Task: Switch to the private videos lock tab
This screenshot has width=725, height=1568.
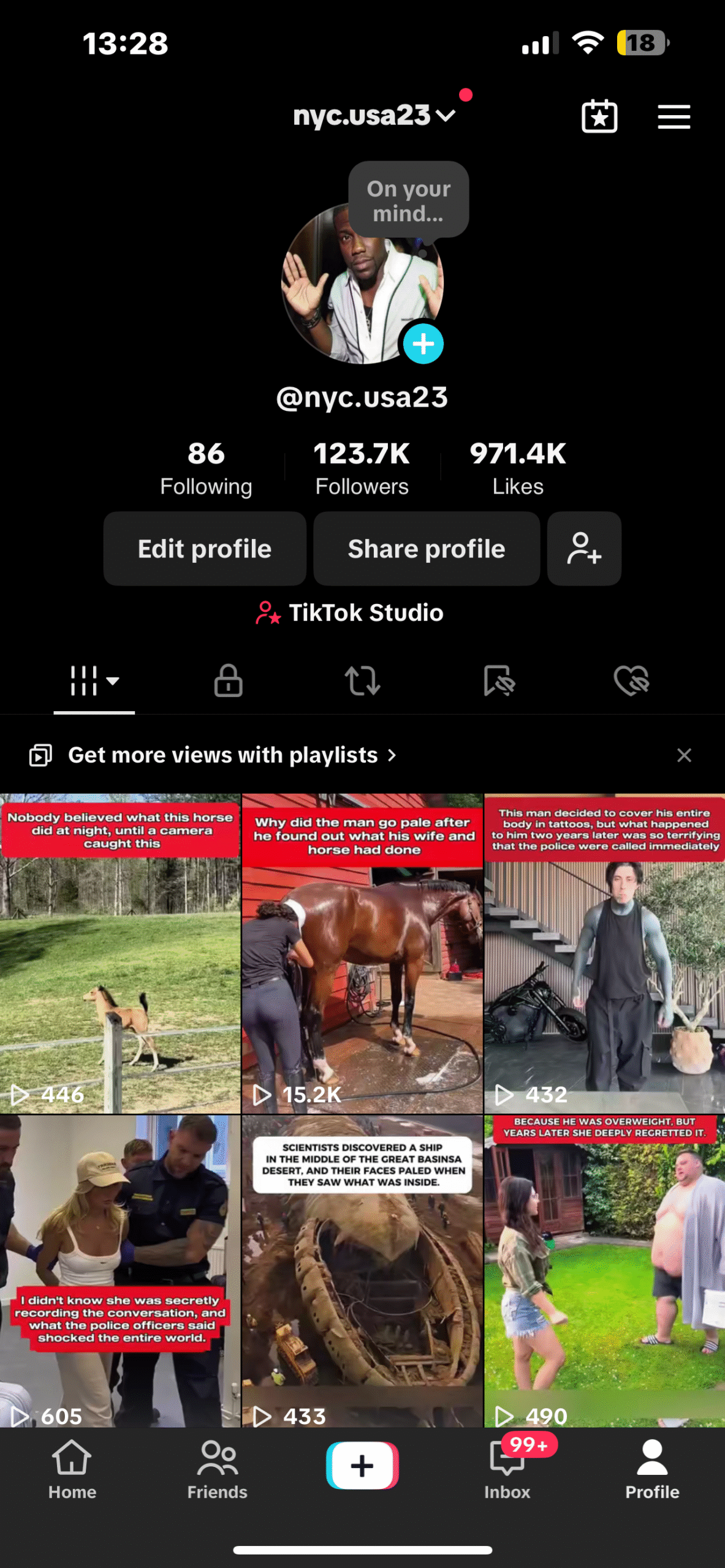Action: [x=228, y=680]
